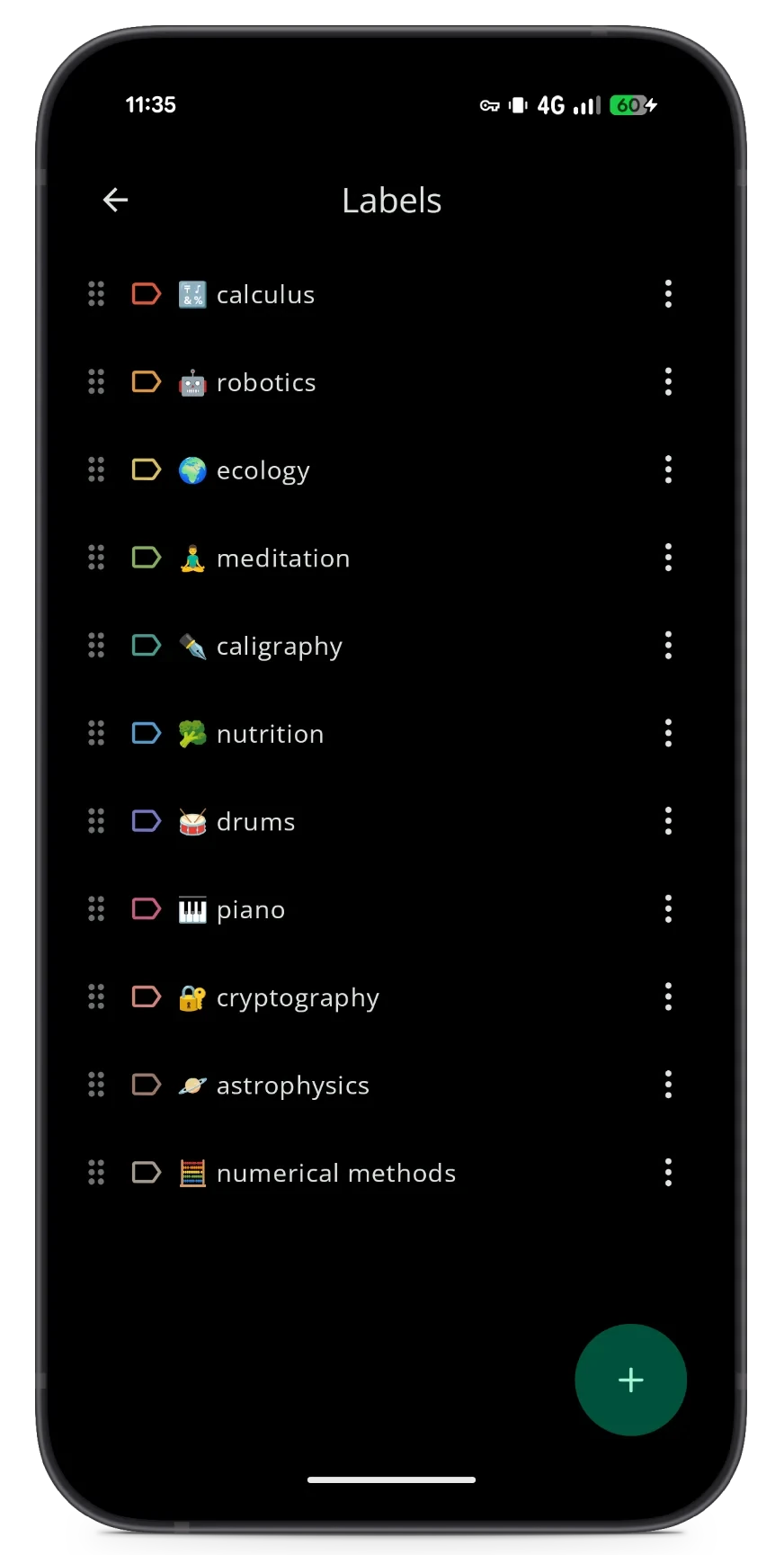Open options menu for nutrition label
Screen dimensions: 784x1555
point(668,734)
